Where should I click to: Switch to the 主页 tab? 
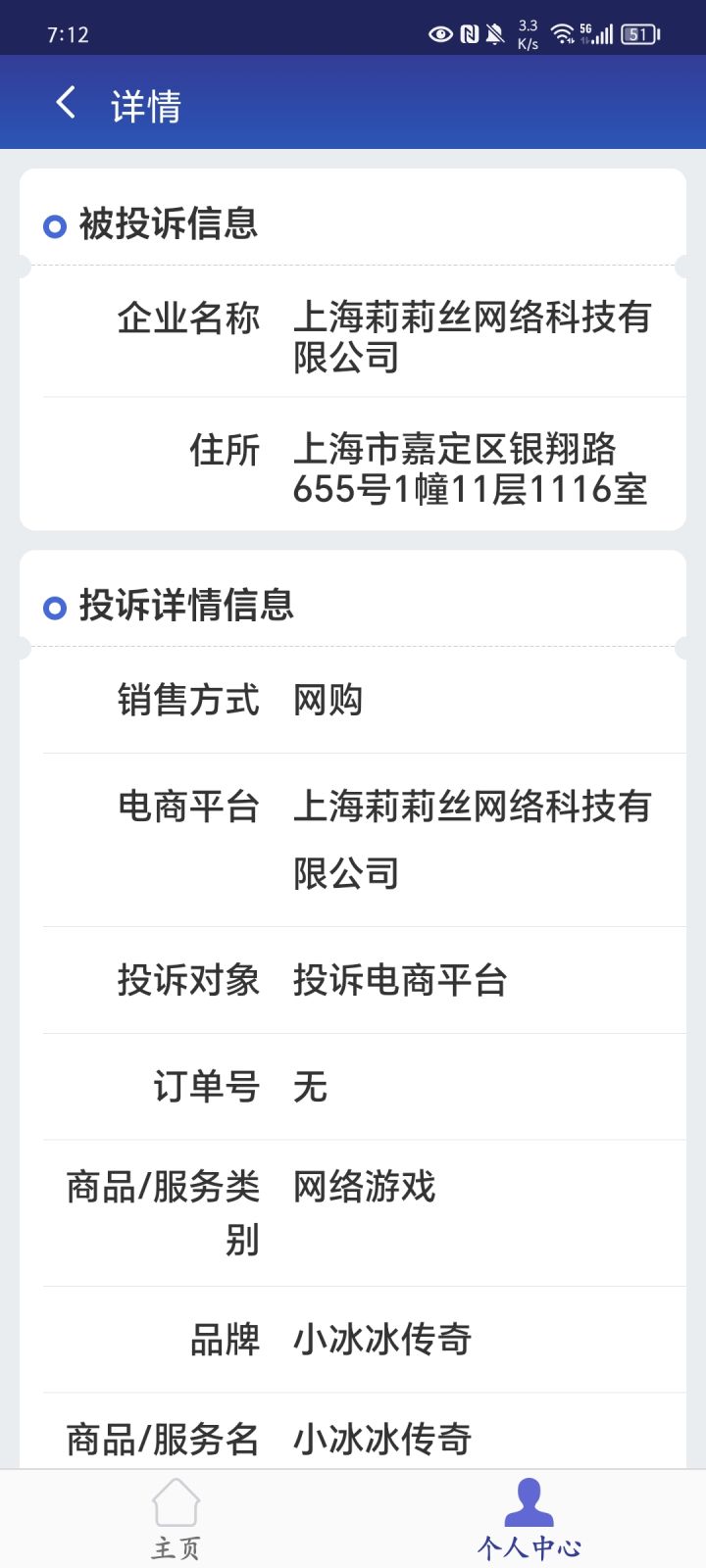(176, 1519)
